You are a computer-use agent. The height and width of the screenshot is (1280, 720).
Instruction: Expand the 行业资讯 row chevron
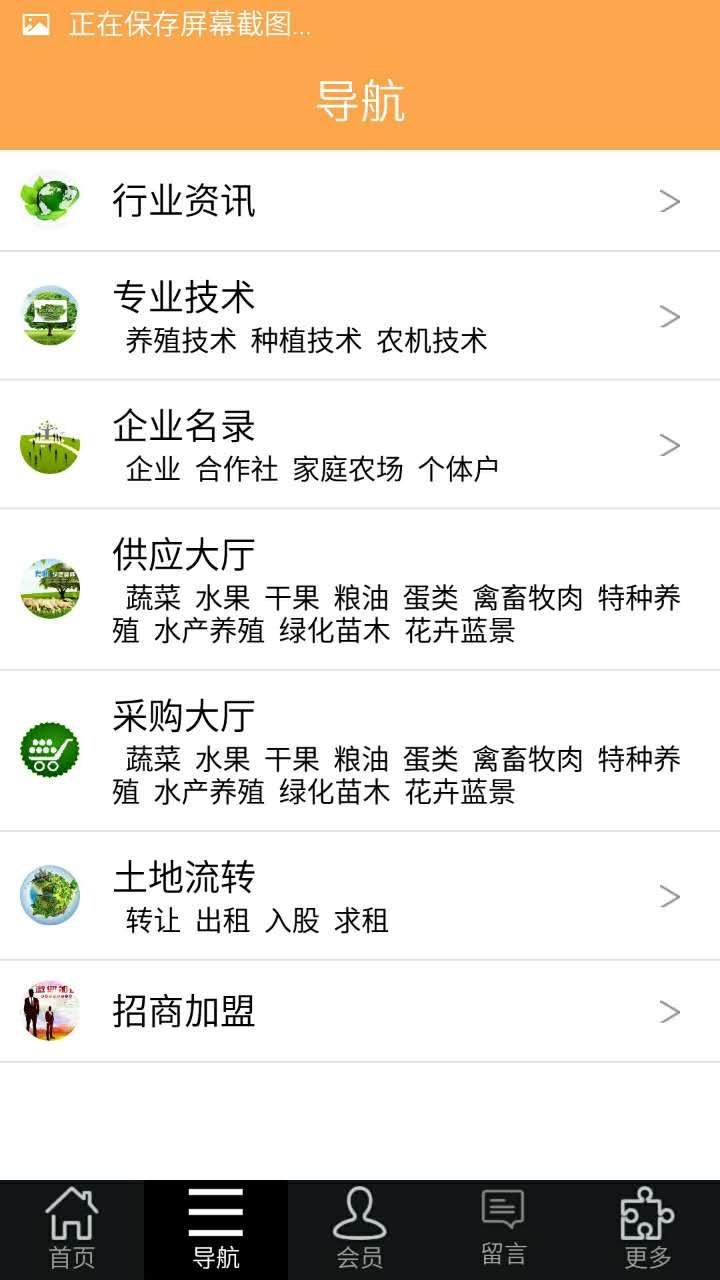coord(669,200)
